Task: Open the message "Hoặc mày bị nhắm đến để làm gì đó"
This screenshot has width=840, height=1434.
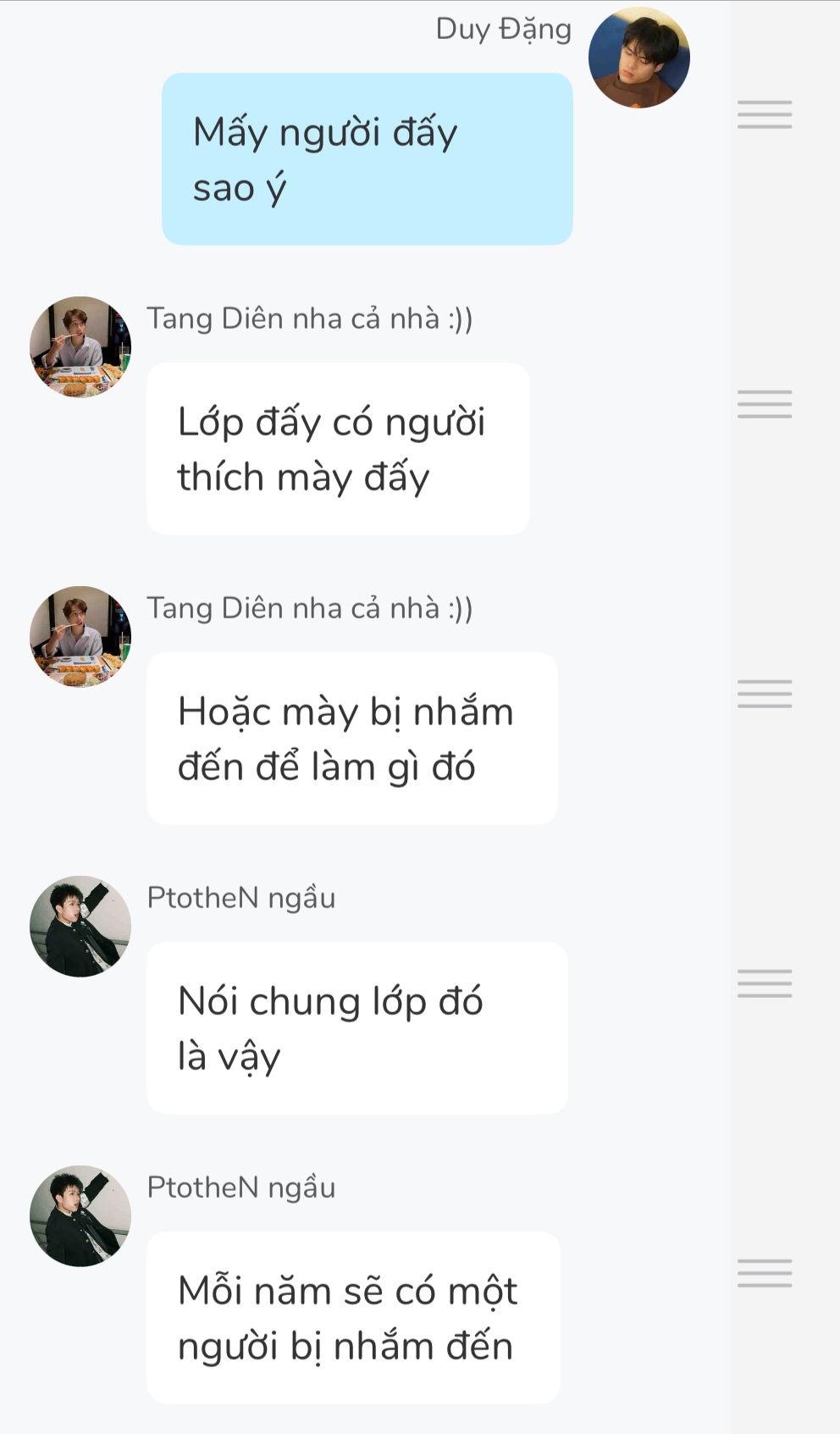Action: (x=351, y=739)
